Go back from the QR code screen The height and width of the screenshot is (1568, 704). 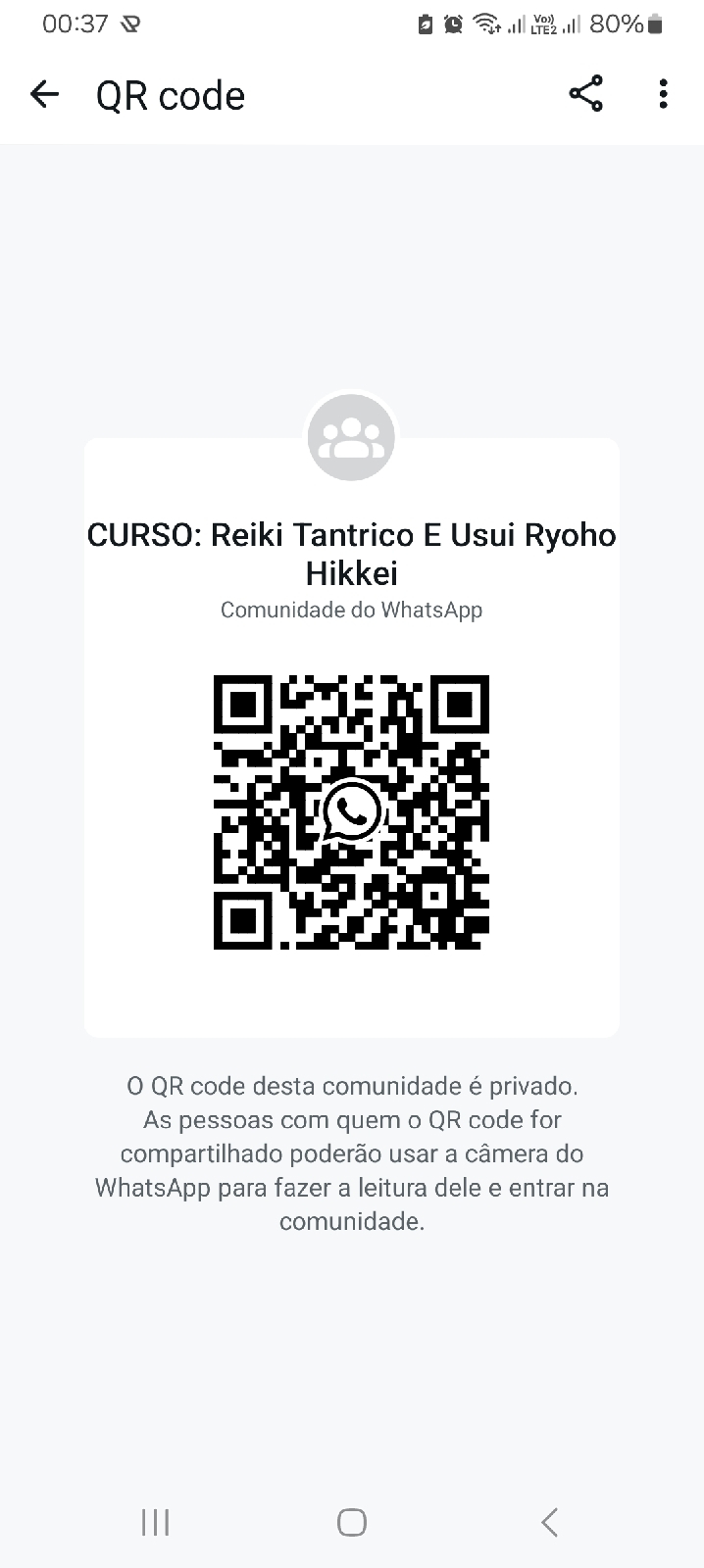pyautogui.click(x=45, y=94)
